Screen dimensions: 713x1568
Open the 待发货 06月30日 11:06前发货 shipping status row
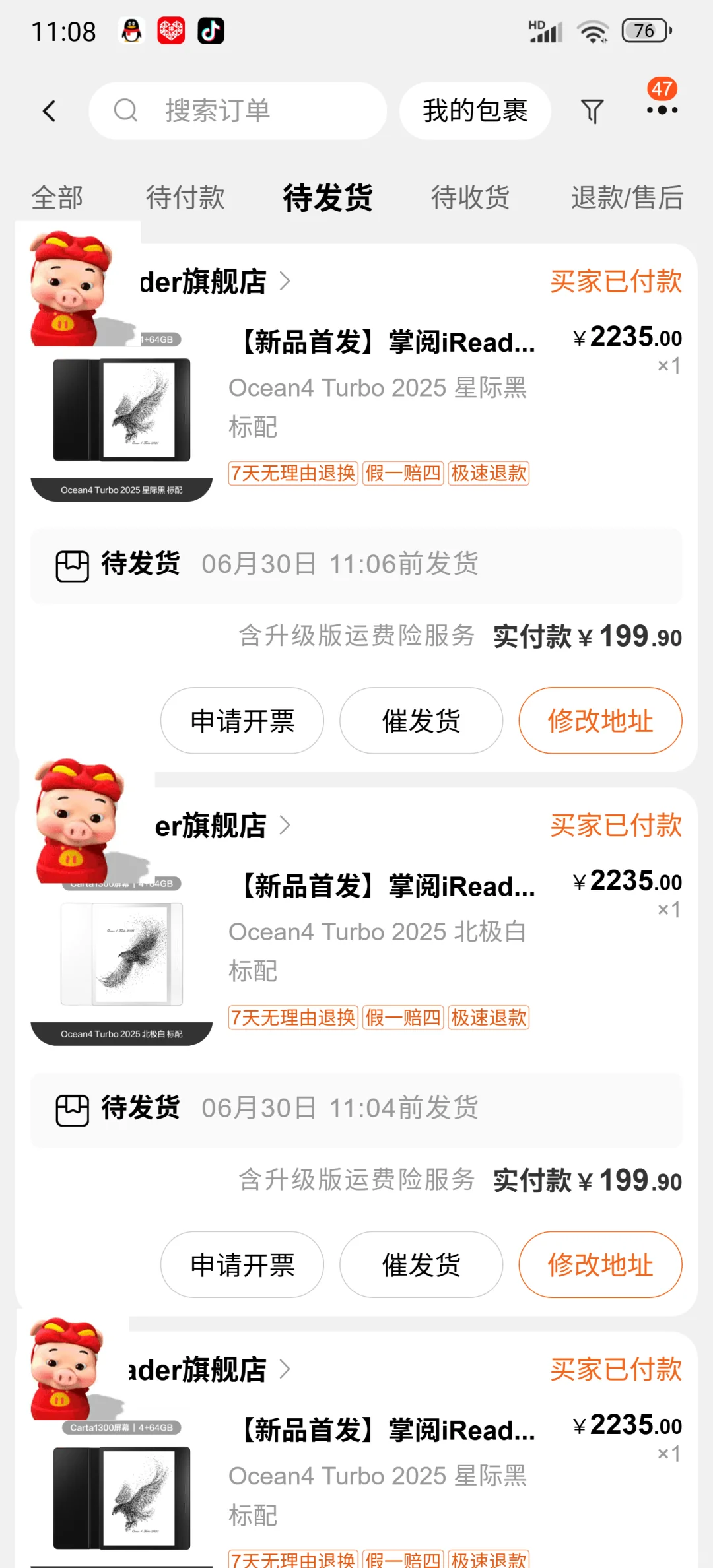click(x=356, y=566)
